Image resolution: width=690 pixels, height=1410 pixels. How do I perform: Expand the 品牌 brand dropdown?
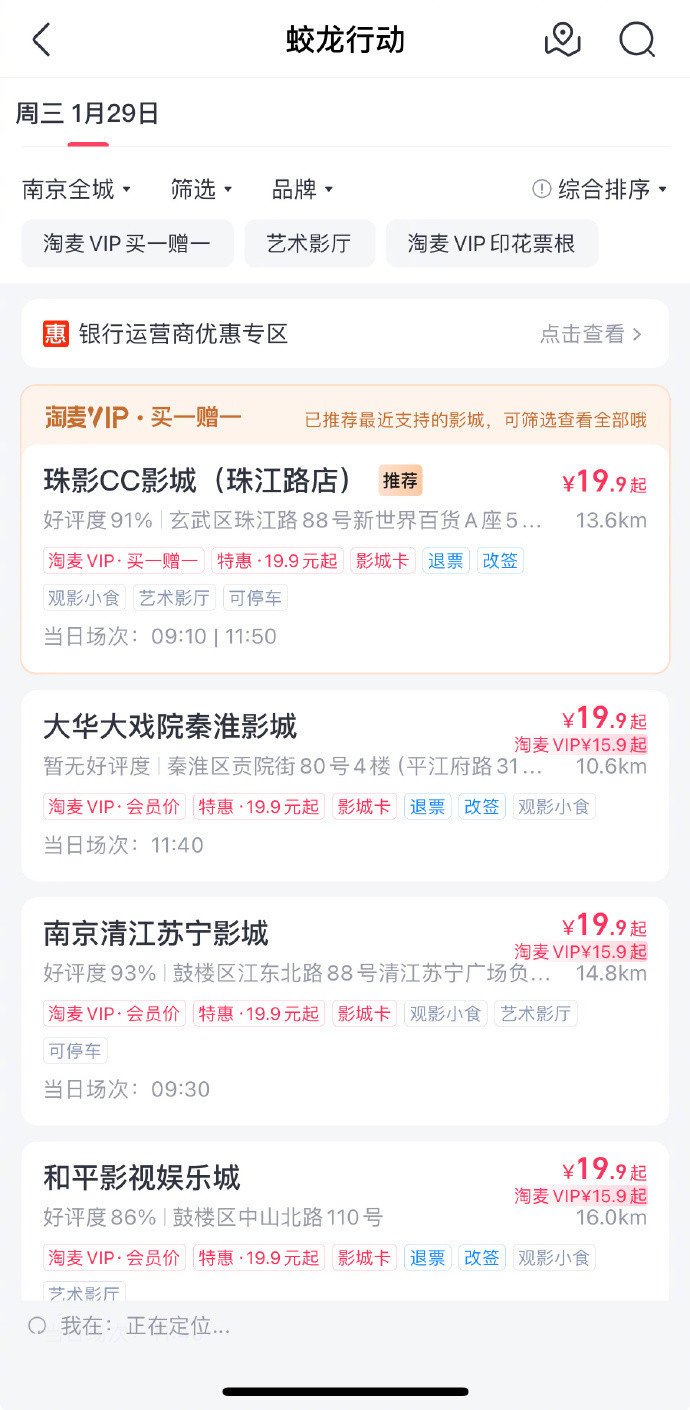(302, 189)
